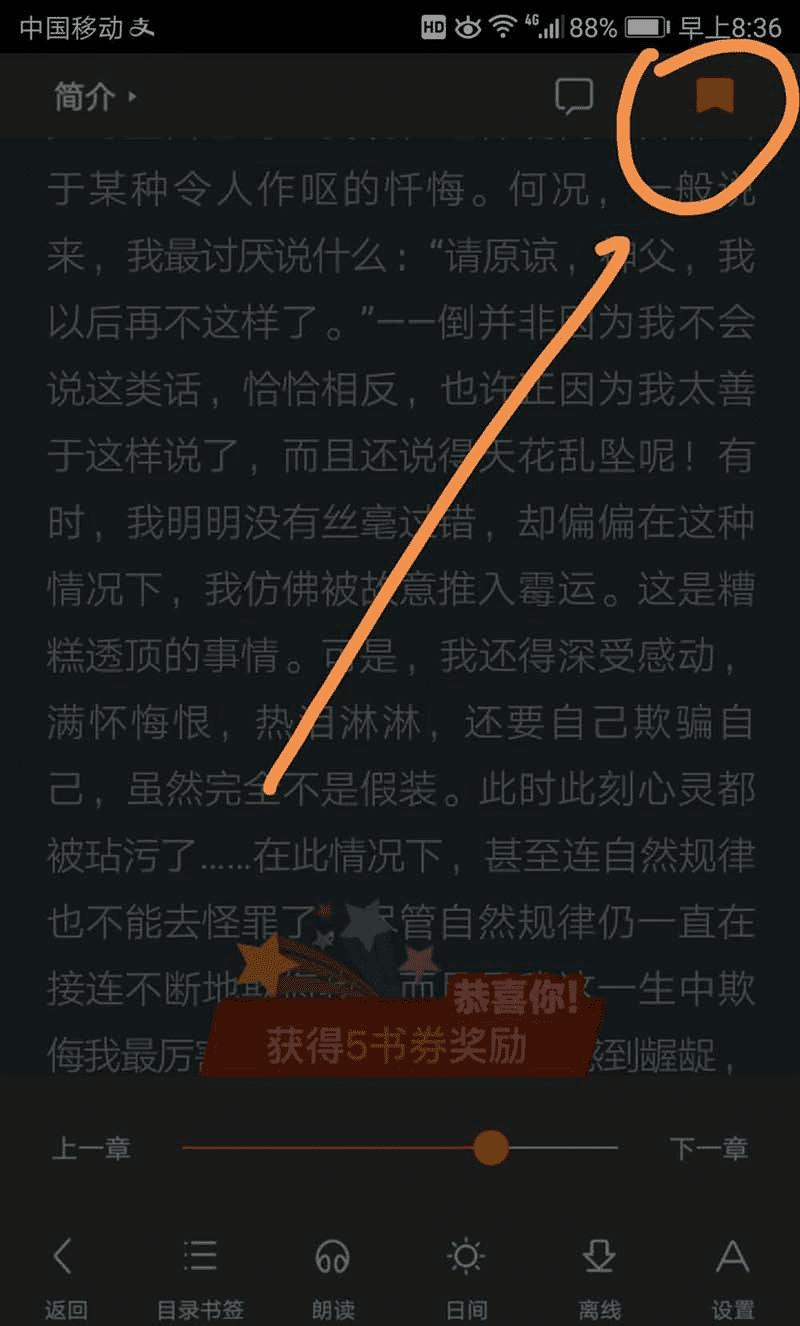Image resolution: width=800 pixels, height=1326 pixels.
Task: Download chapters with 离线
Action: pyautogui.click(x=599, y=1273)
